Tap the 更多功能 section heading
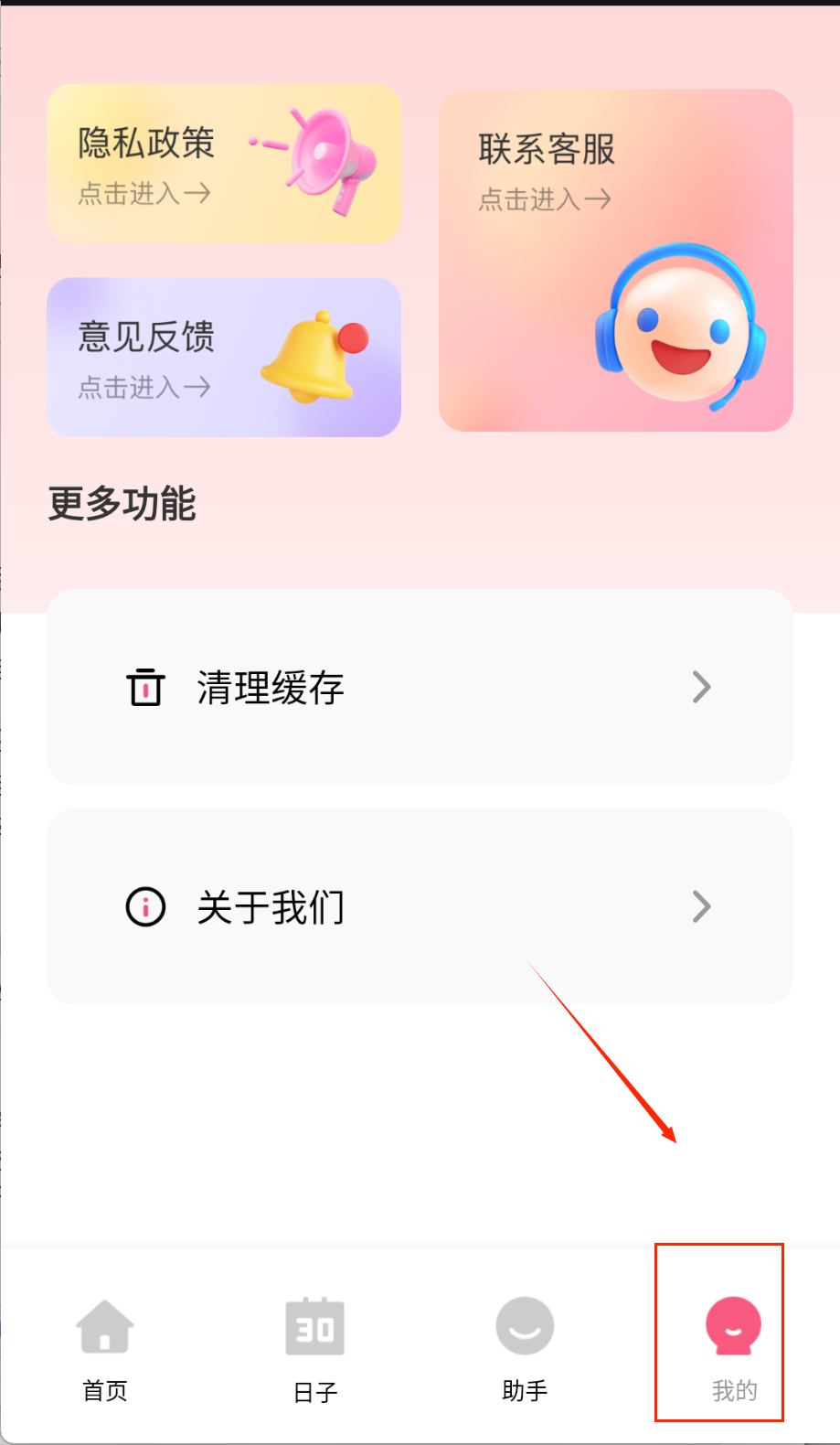Screen dimensions: 840x1445 point(122,504)
